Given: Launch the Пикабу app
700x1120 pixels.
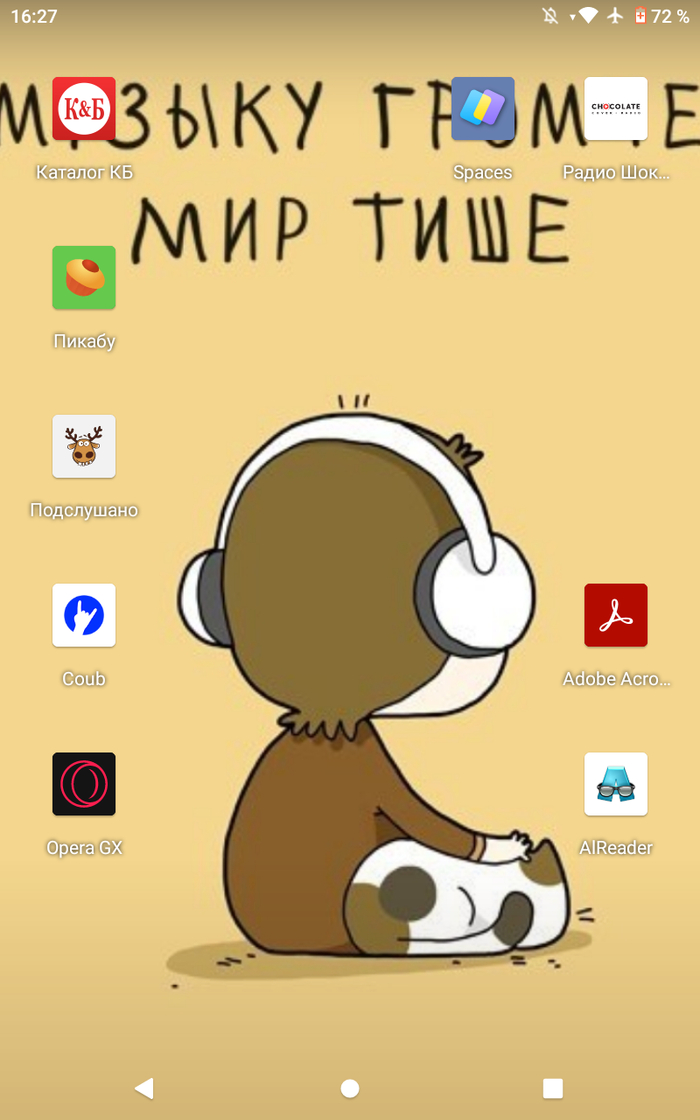Looking at the screenshot, I should 84,278.
